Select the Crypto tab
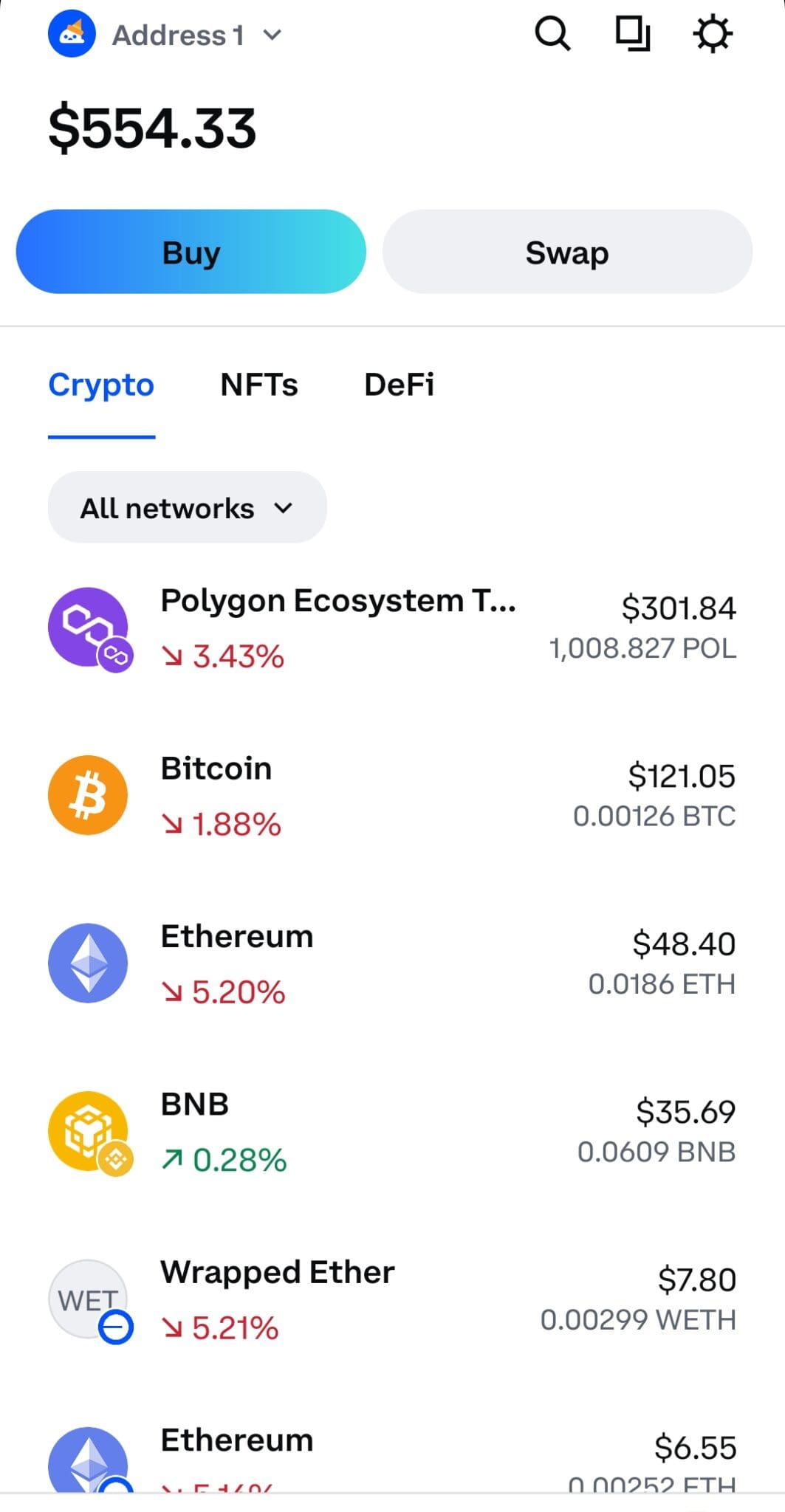This screenshot has width=785, height=1512. pyautogui.click(x=100, y=384)
